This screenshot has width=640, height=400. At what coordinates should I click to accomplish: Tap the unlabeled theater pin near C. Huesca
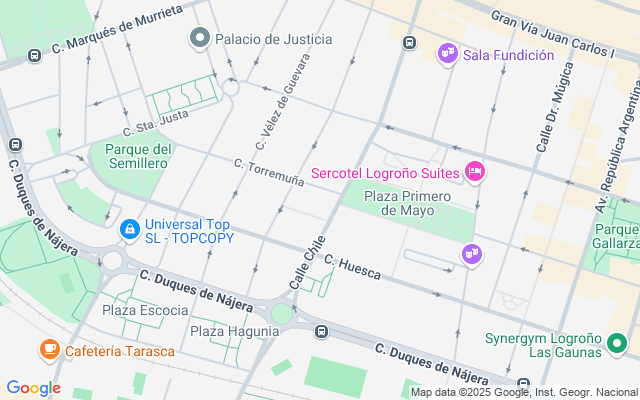[470, 255]
